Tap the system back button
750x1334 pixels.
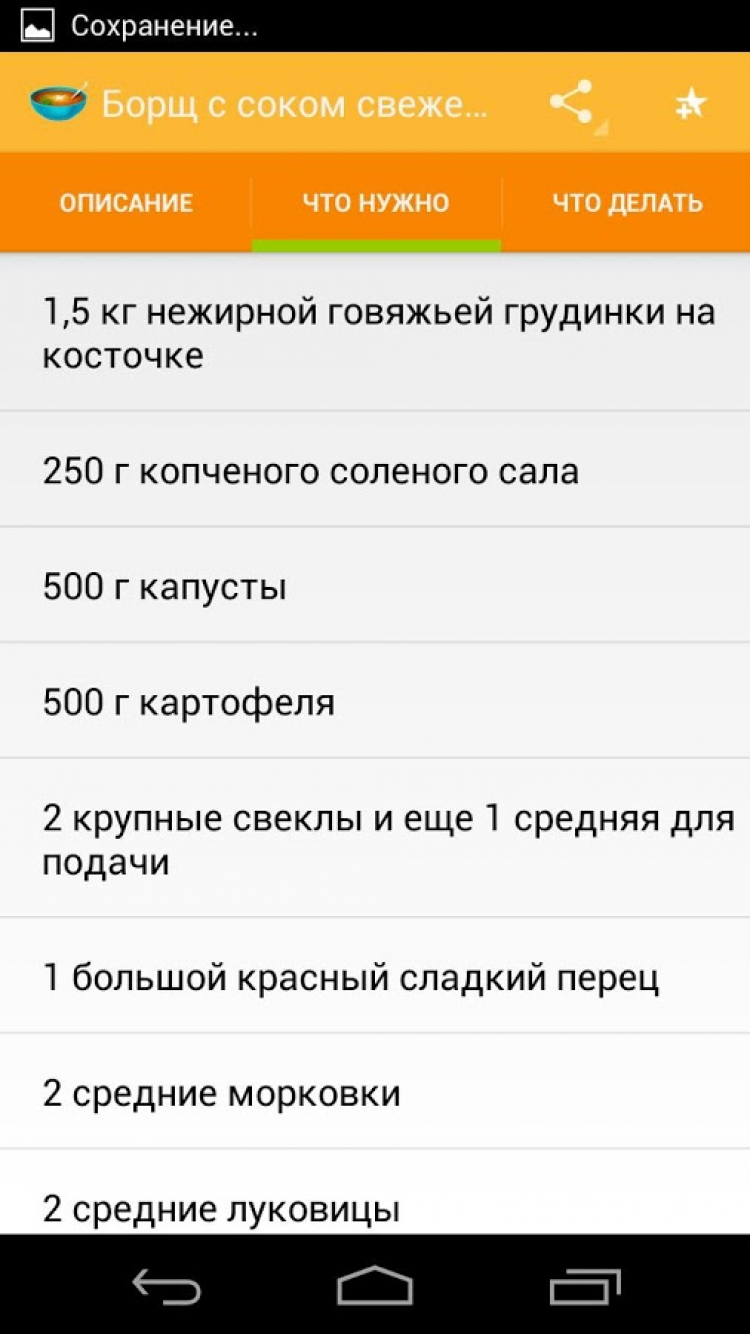pyautogui.click(x=167, y=1286)
